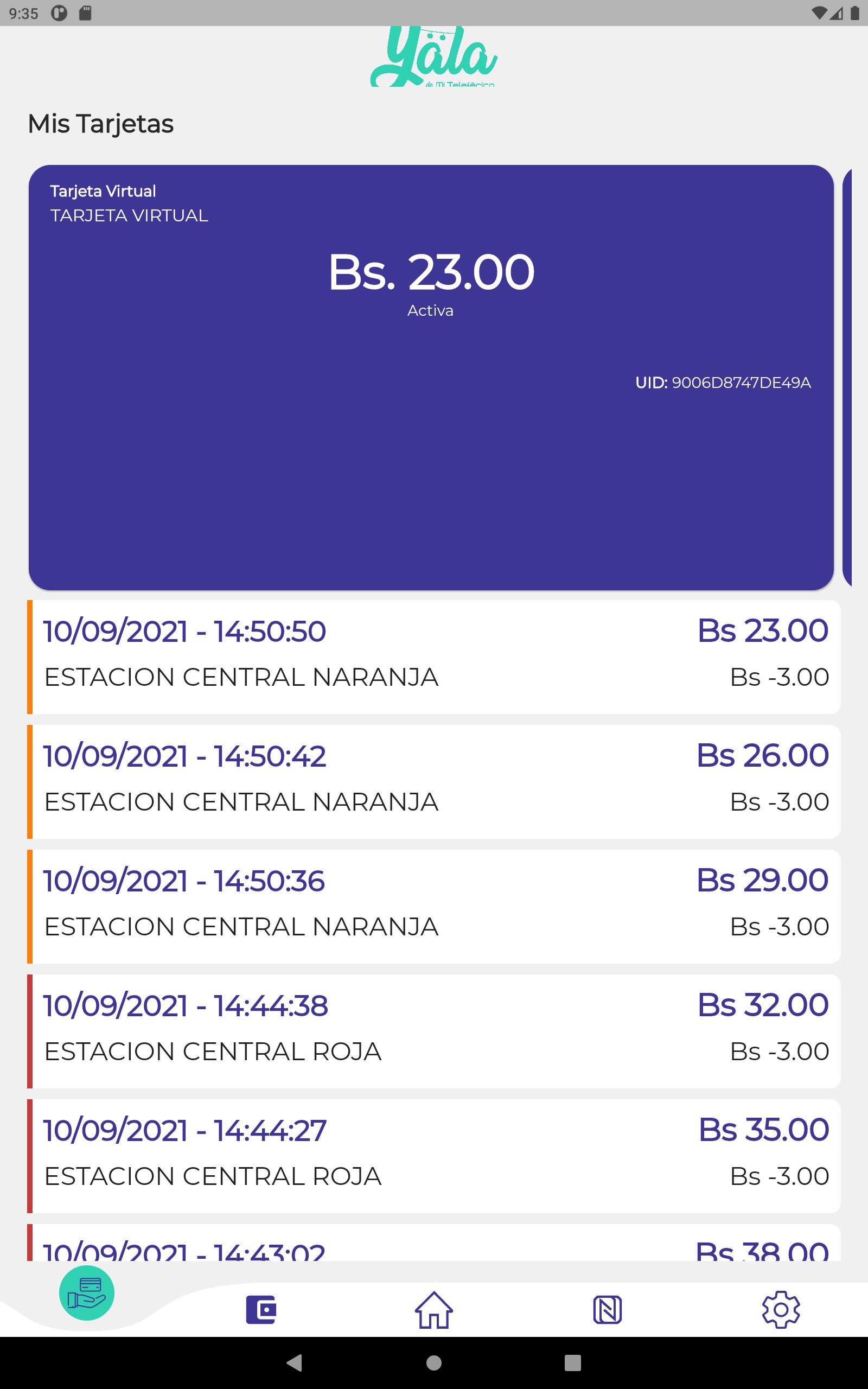Switch to the wallet tab
868x1389 pixels.
(x=260, y=1310)
